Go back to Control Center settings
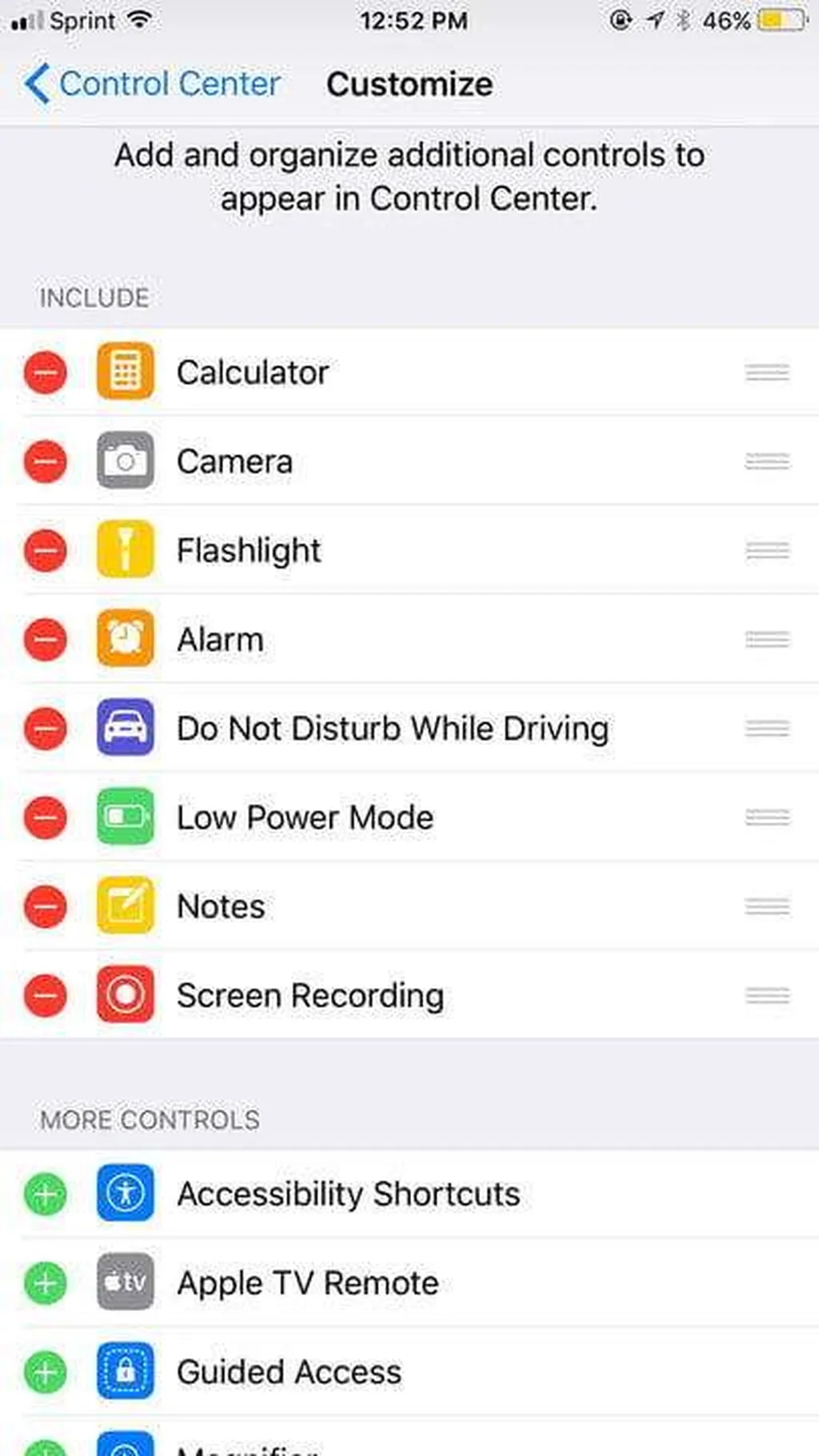819x1456 pixels. pos(152,84)
